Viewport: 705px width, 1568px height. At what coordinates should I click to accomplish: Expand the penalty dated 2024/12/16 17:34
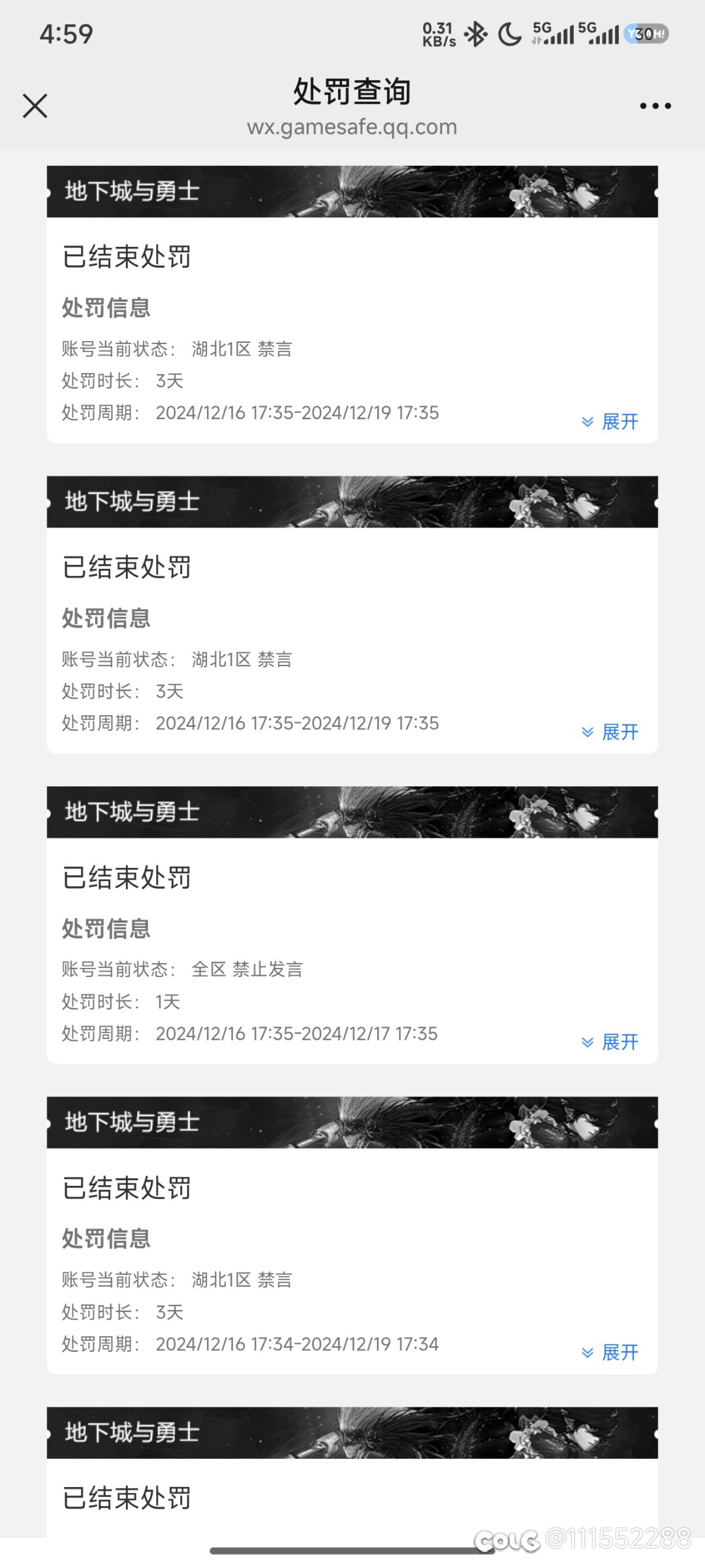click(610, 1352)
